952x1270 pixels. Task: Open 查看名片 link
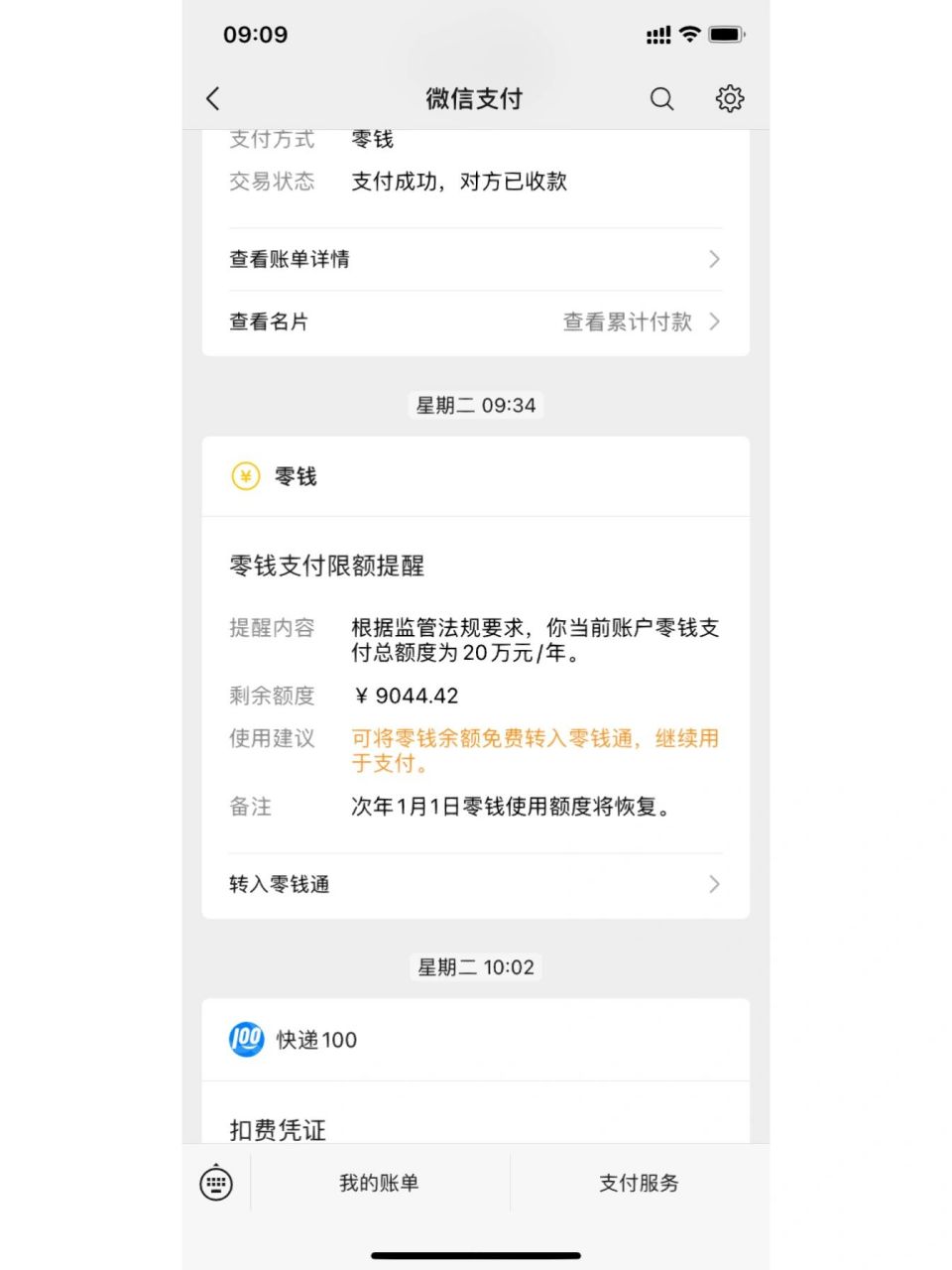(x=268, y=321)
